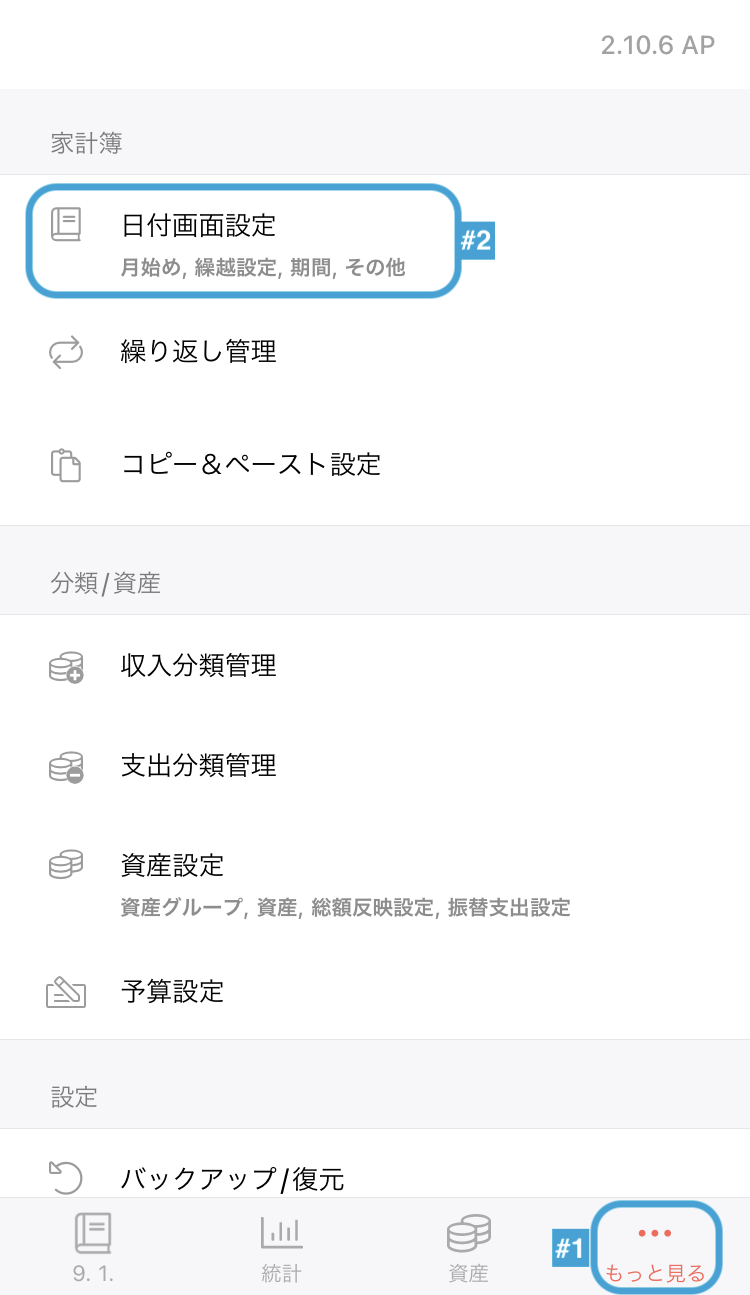Select the 繰り返し管理 repeat arrows icon

click(66, 352)
